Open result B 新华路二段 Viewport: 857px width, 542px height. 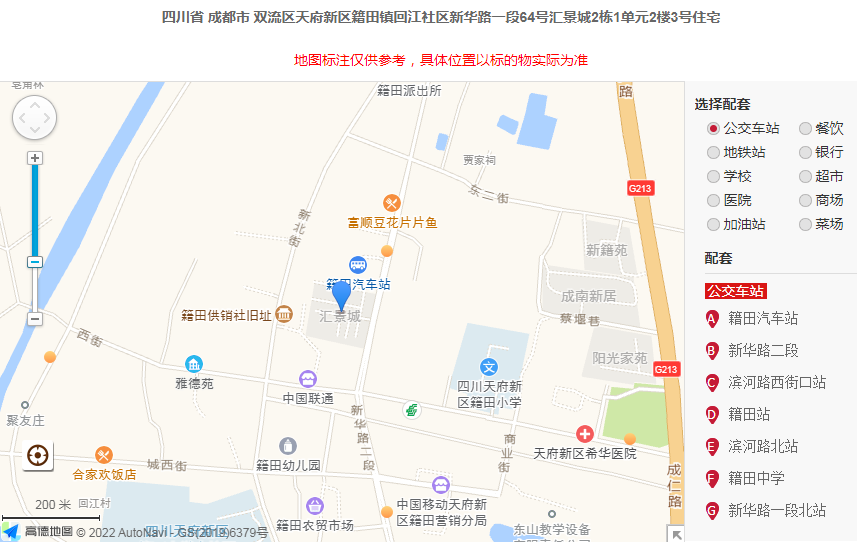tap(762, 351)
